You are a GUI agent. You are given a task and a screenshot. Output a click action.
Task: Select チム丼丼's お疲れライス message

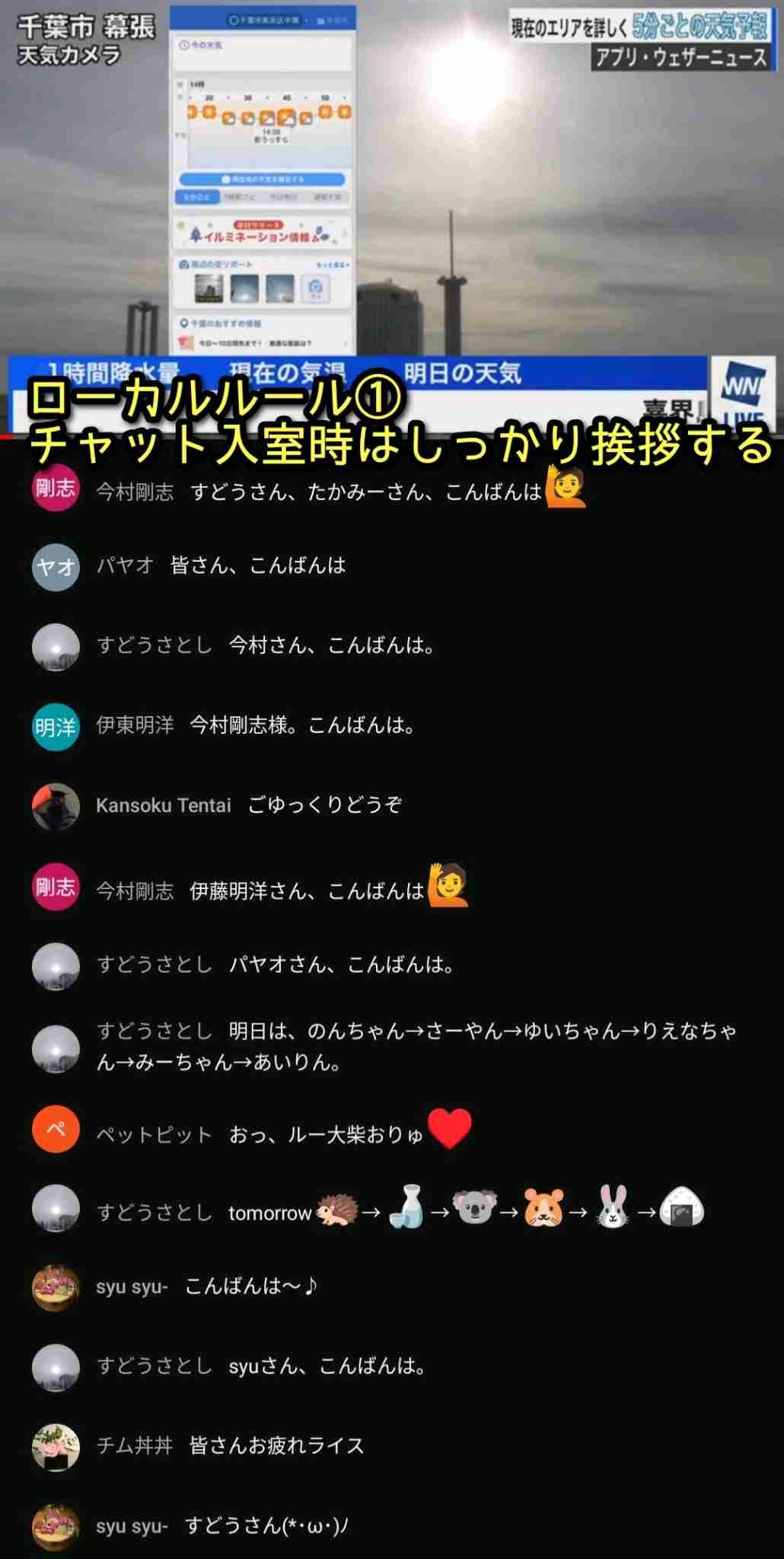tap(276, 1445)
